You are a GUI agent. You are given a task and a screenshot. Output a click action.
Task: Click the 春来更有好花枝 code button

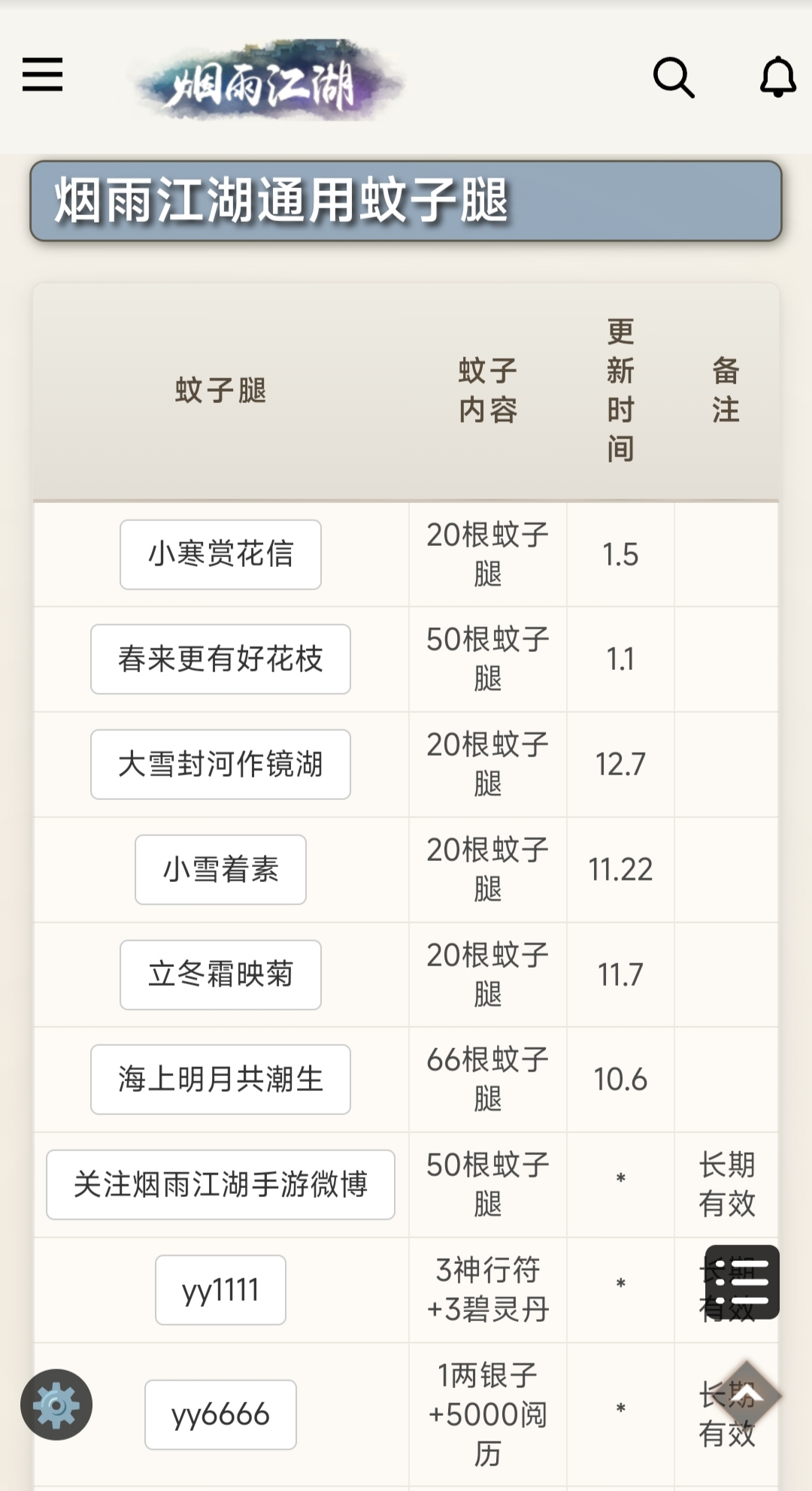pyautogui.click(x=220, y=659)
